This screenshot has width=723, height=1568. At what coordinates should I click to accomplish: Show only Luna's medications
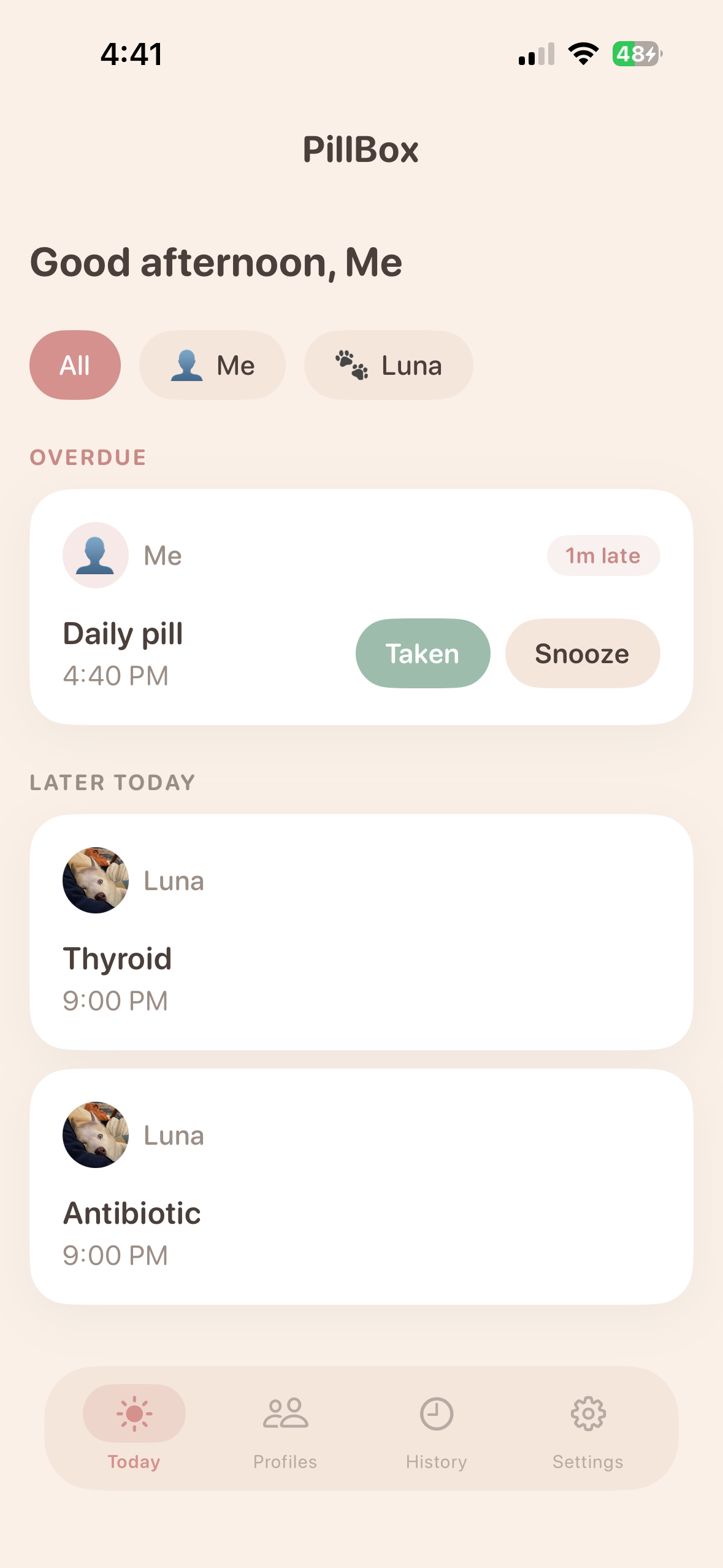point(388,365)
